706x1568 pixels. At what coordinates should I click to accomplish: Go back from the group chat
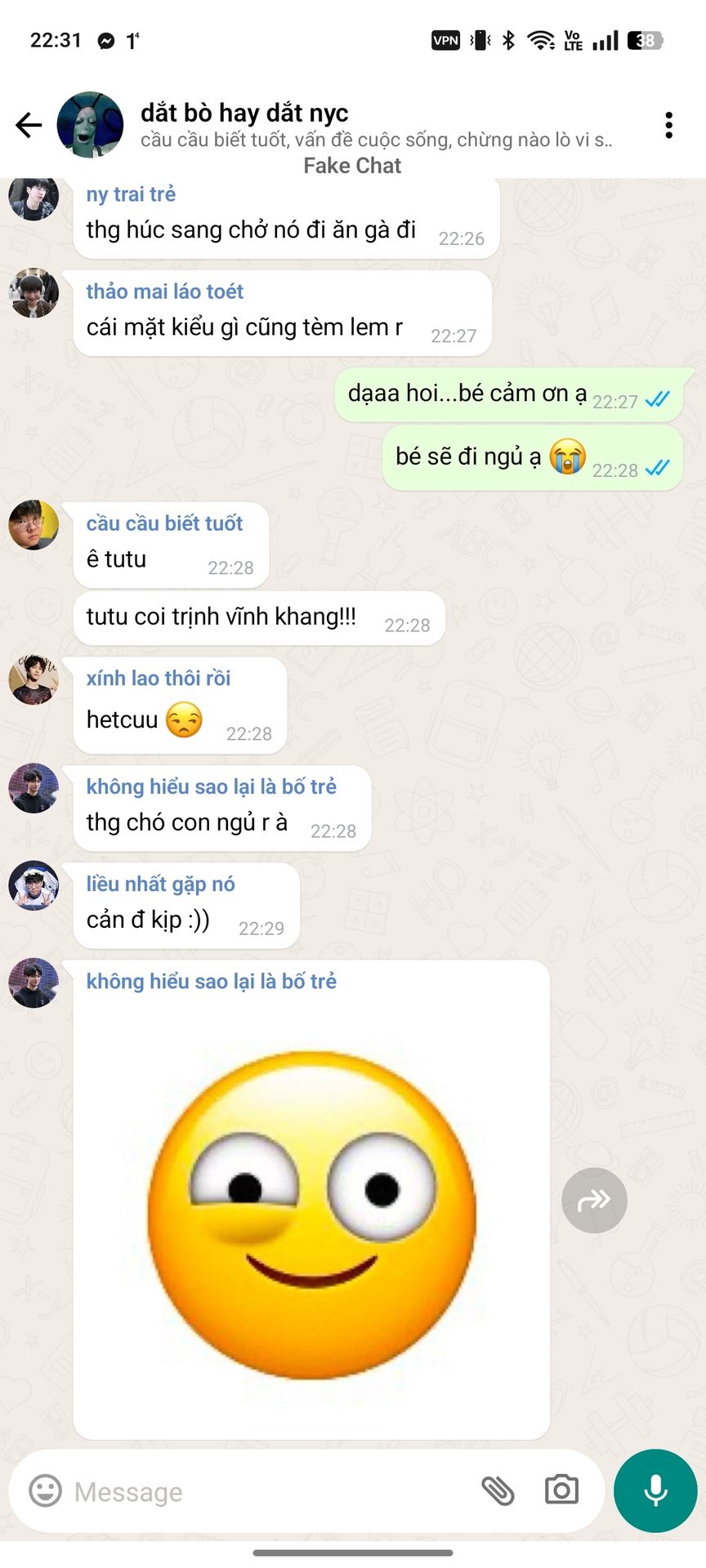29,125
